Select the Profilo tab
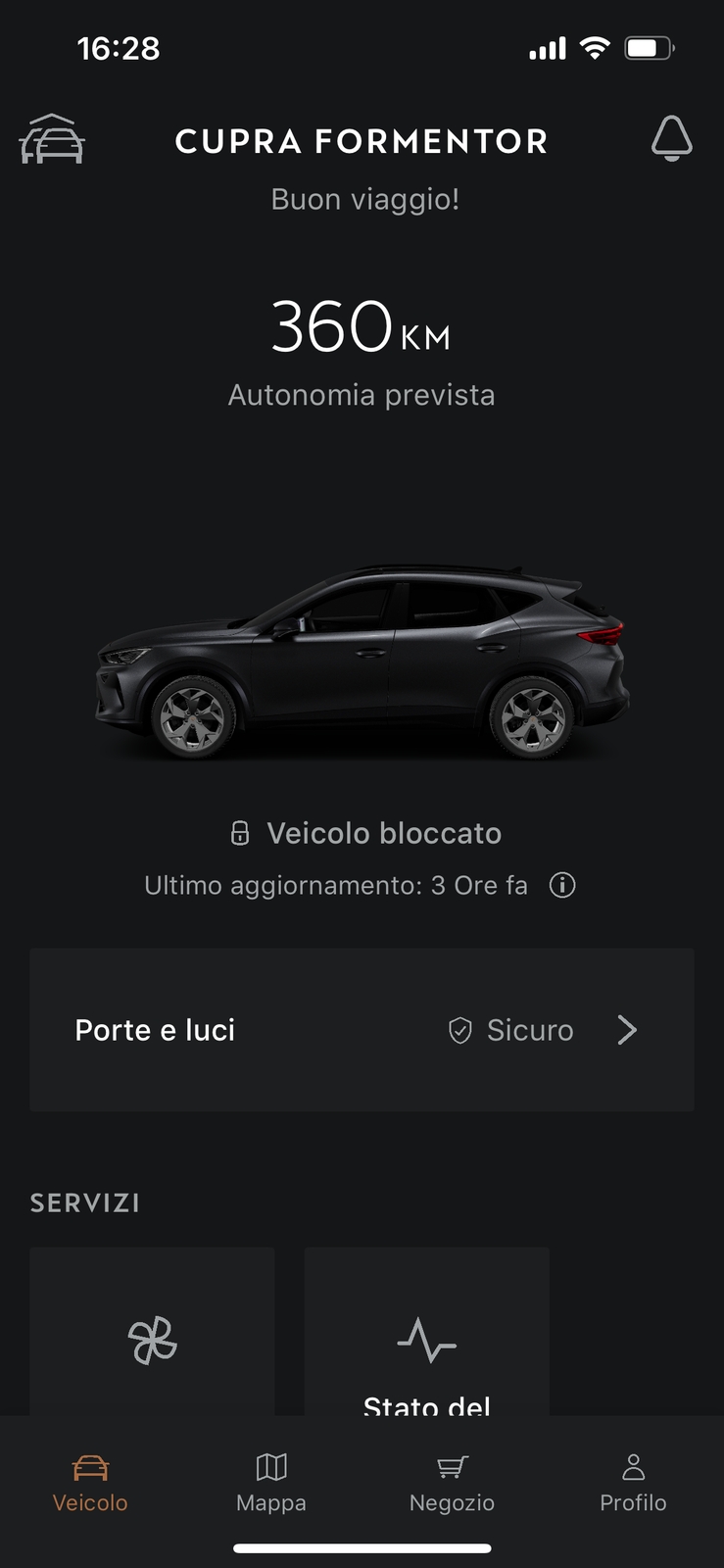The height and width of the screenshot is (1568, 724). coord(633,1482)
